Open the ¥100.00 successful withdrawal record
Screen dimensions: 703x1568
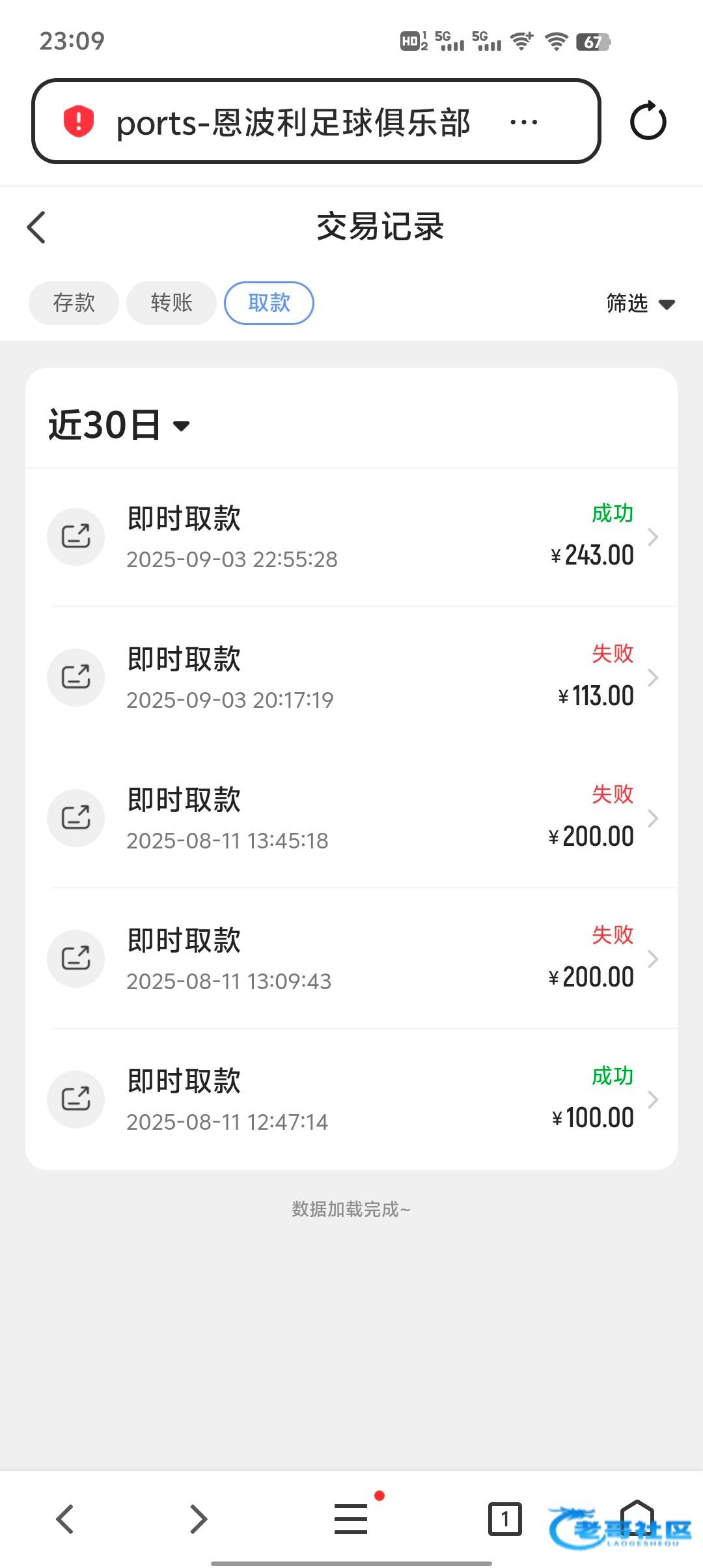click(x=351, y=1100)
